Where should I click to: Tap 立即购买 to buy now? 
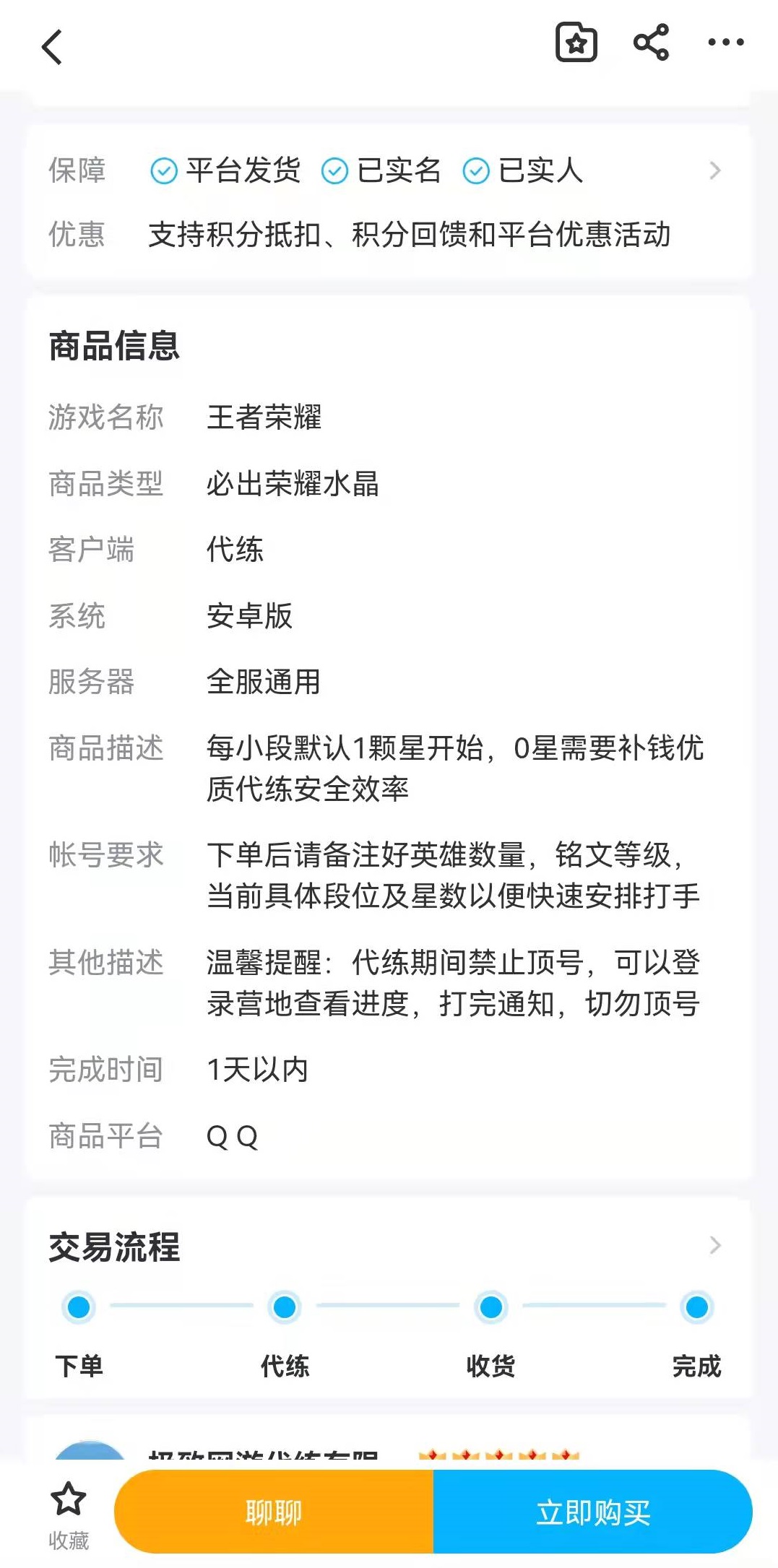click(x=592, y=1511)
